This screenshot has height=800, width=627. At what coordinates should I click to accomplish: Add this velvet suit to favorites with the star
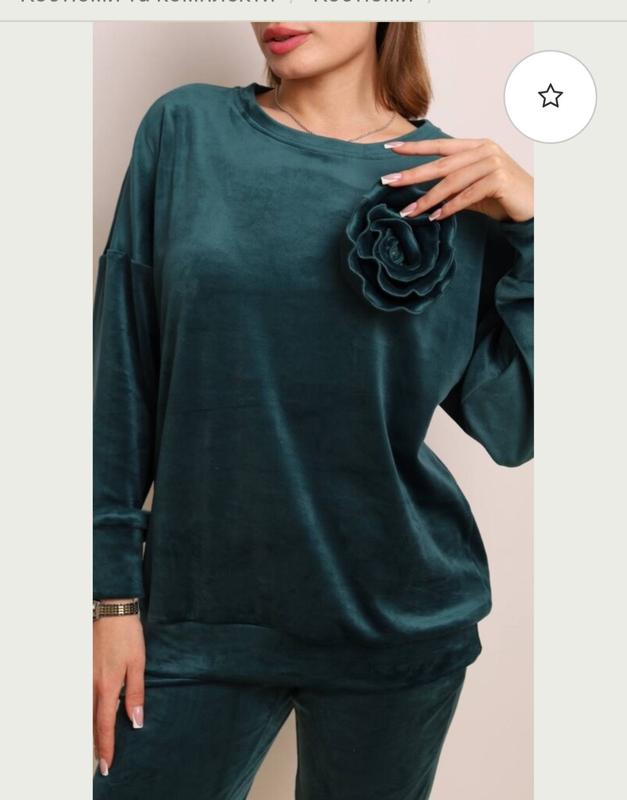(x=550, y=96)
